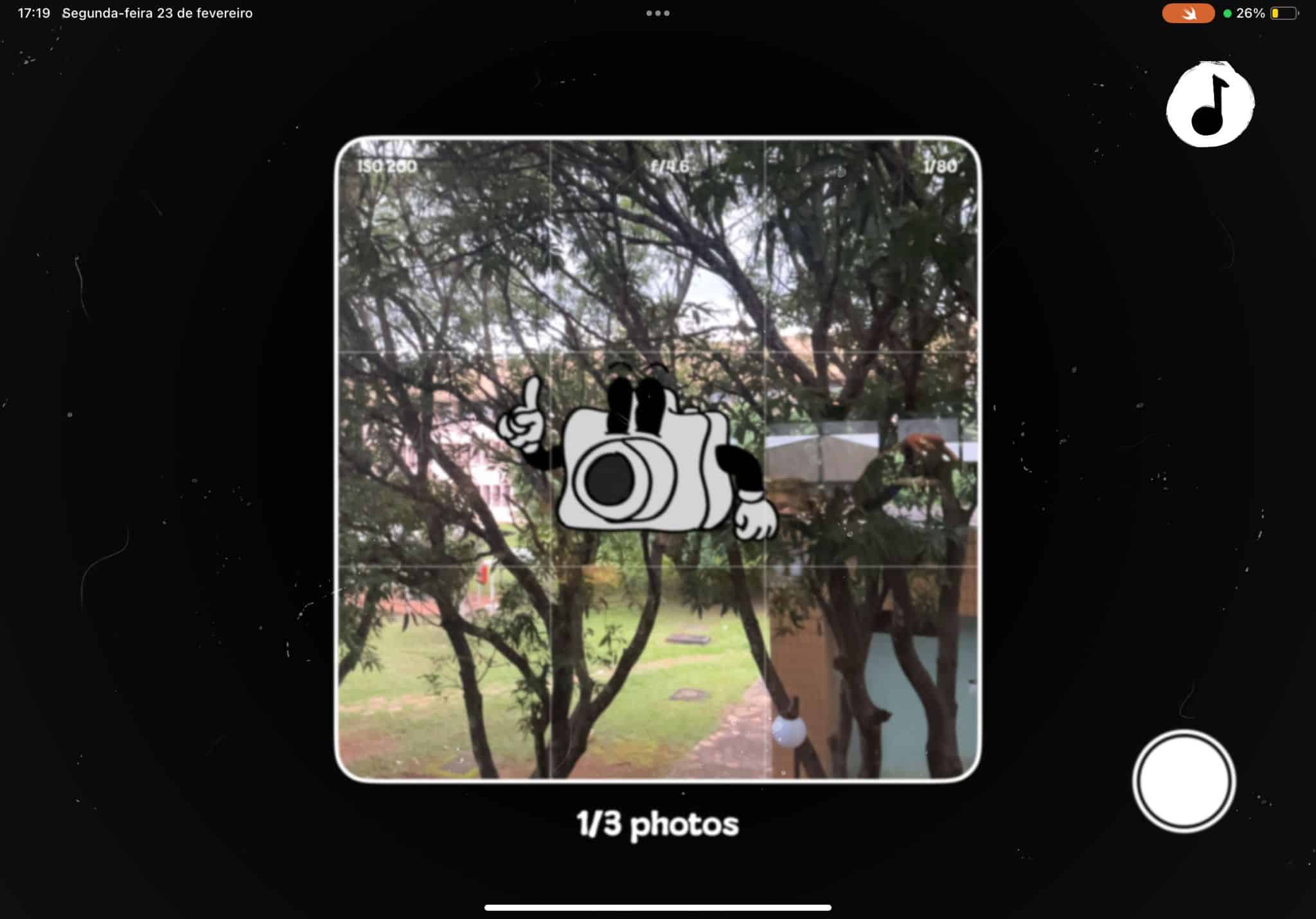The height and width of the screenshot is (919, 1316).
Task: Open the three-dot multitasking menu
Action: point(657,13)
